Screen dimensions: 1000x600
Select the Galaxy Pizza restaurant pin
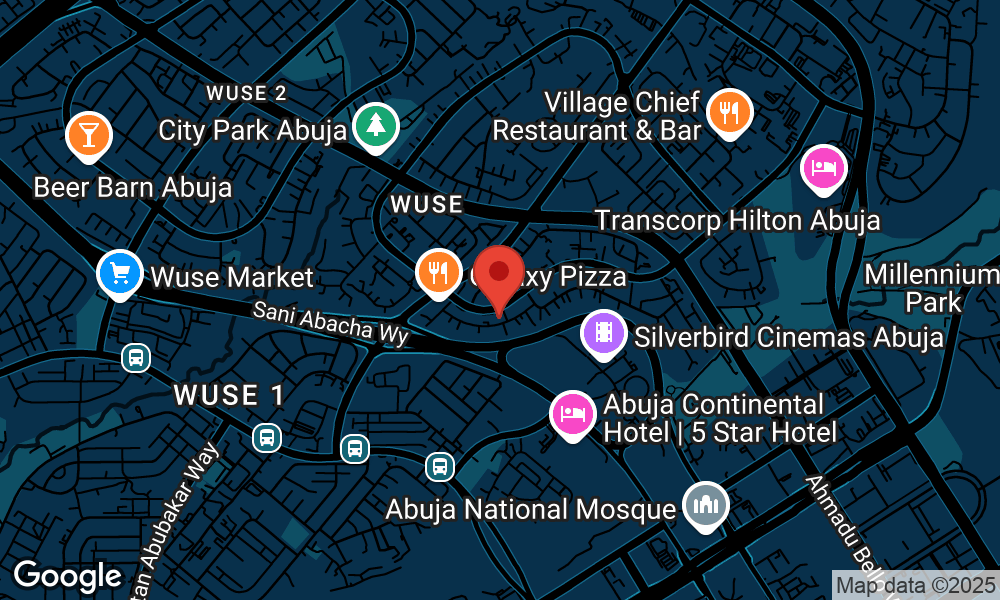[437, 272]
